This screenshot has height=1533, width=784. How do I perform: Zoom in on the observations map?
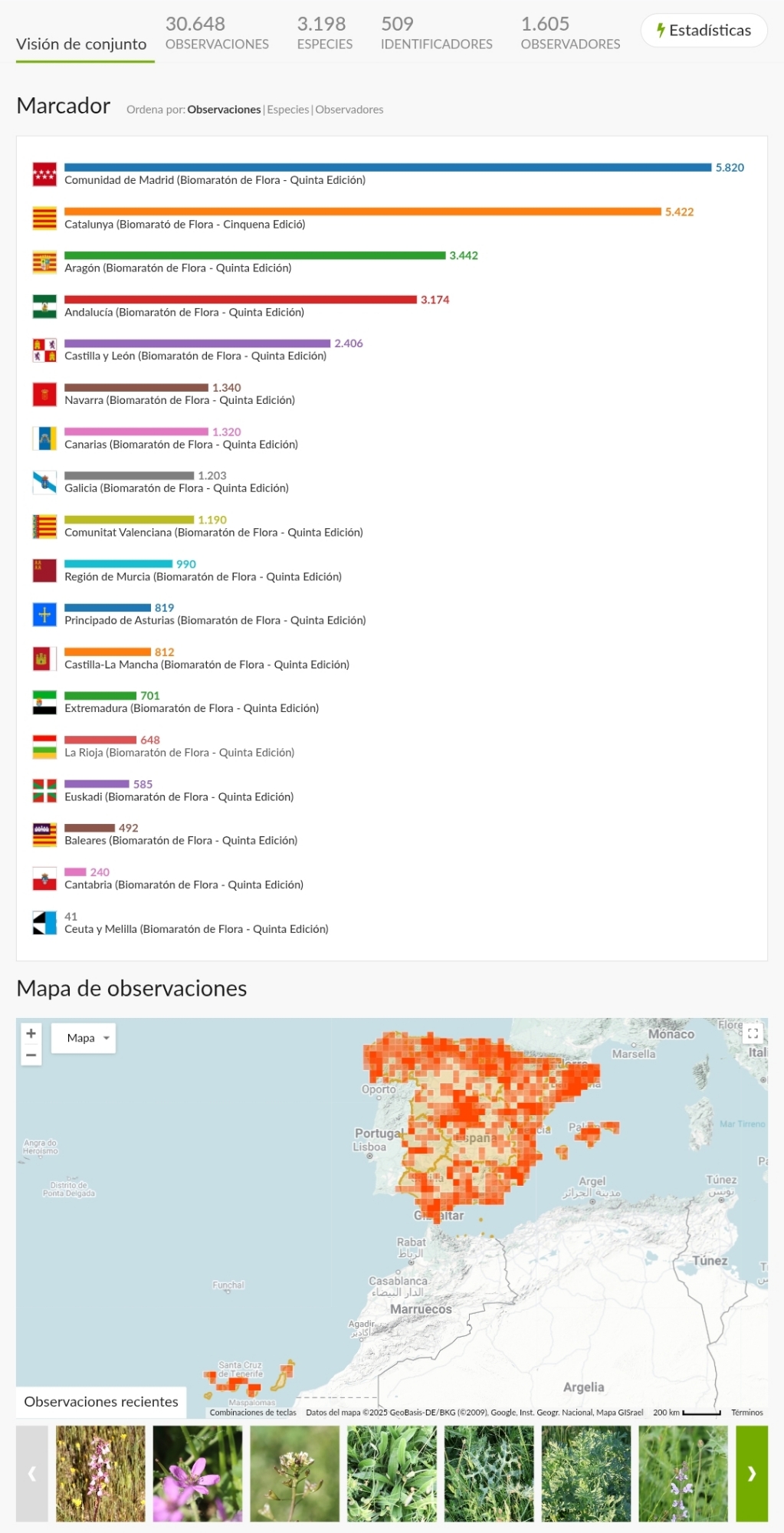click(x=31, y=1033)
